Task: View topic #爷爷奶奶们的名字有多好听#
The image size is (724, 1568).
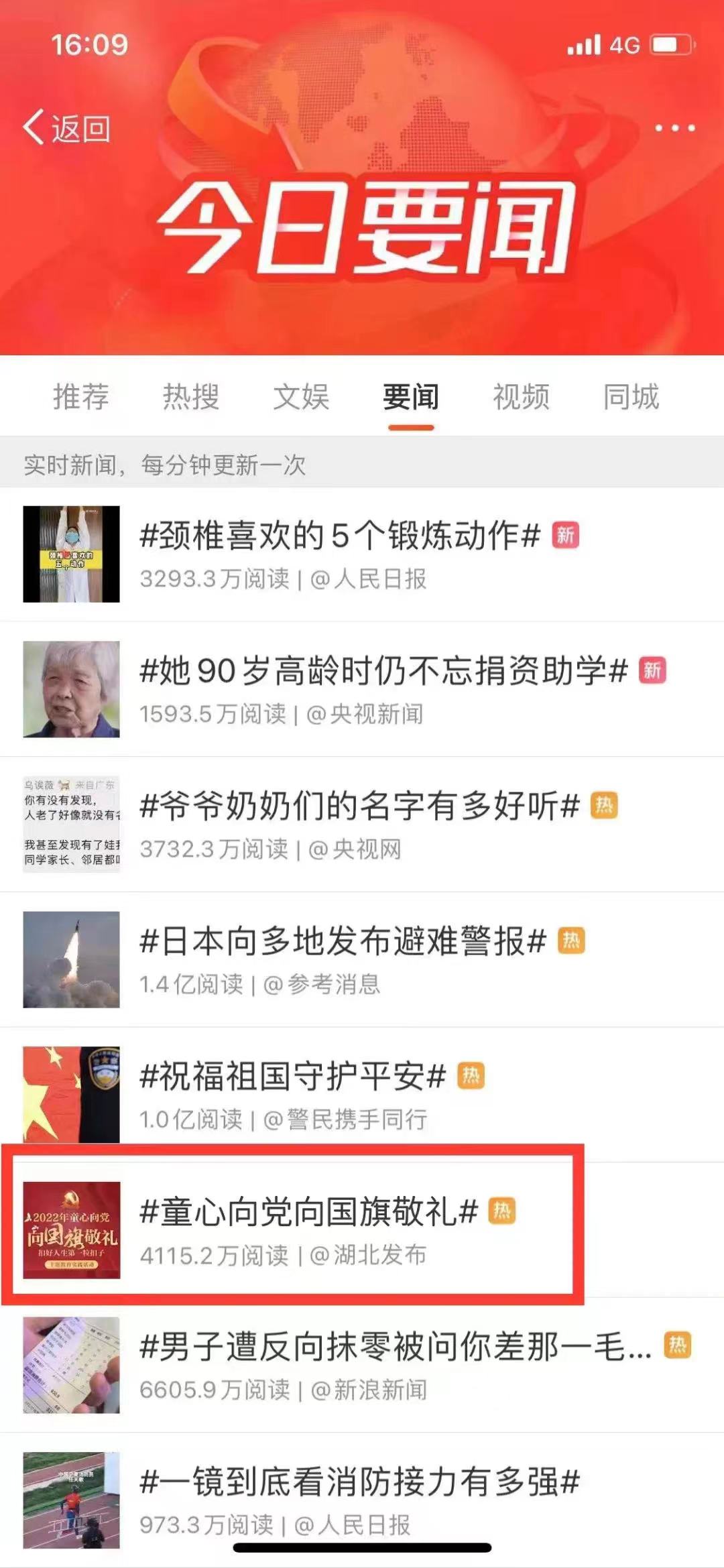Action: coord(359,806)
